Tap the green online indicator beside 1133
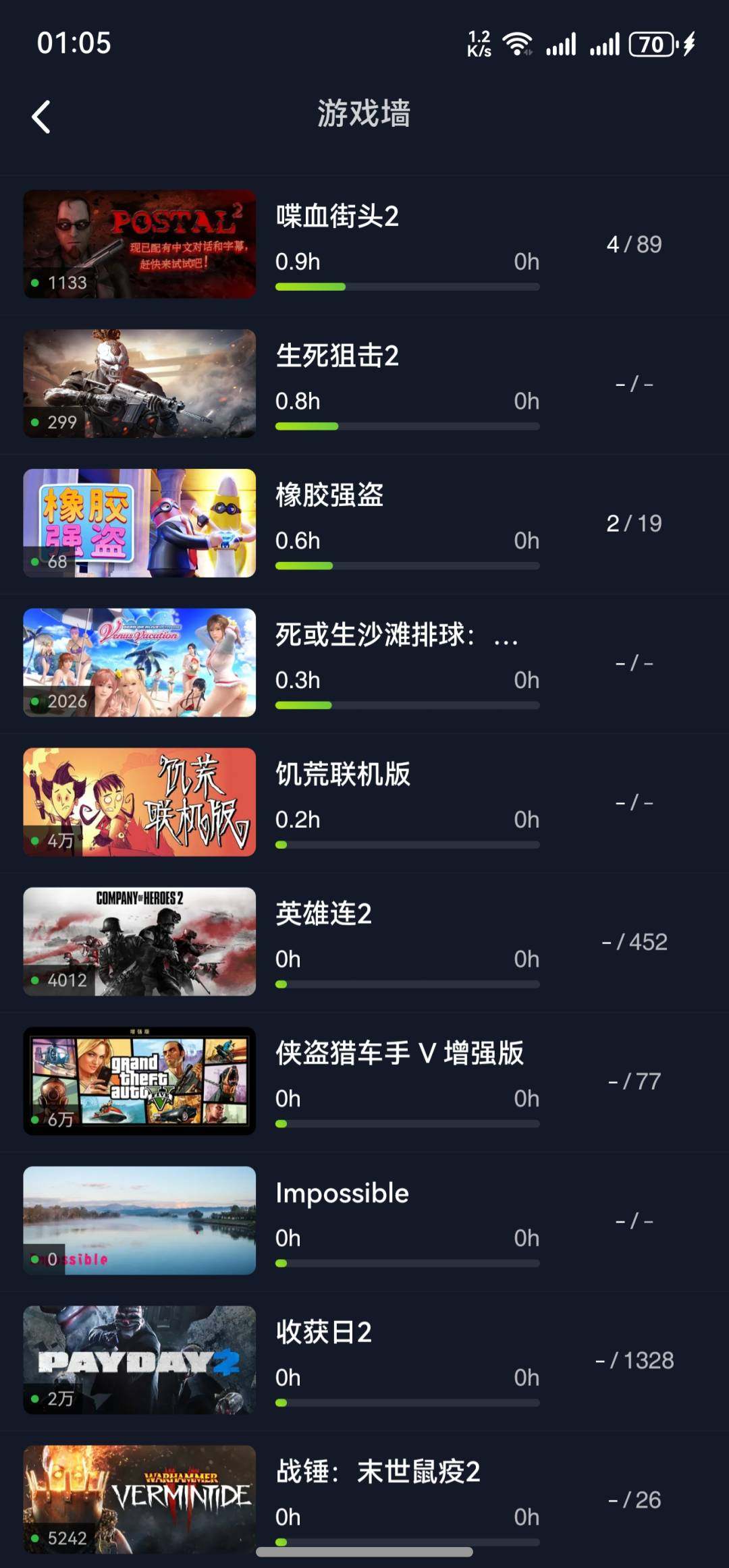The width and height of the screenshot is (729, 1568). (35, 283)
